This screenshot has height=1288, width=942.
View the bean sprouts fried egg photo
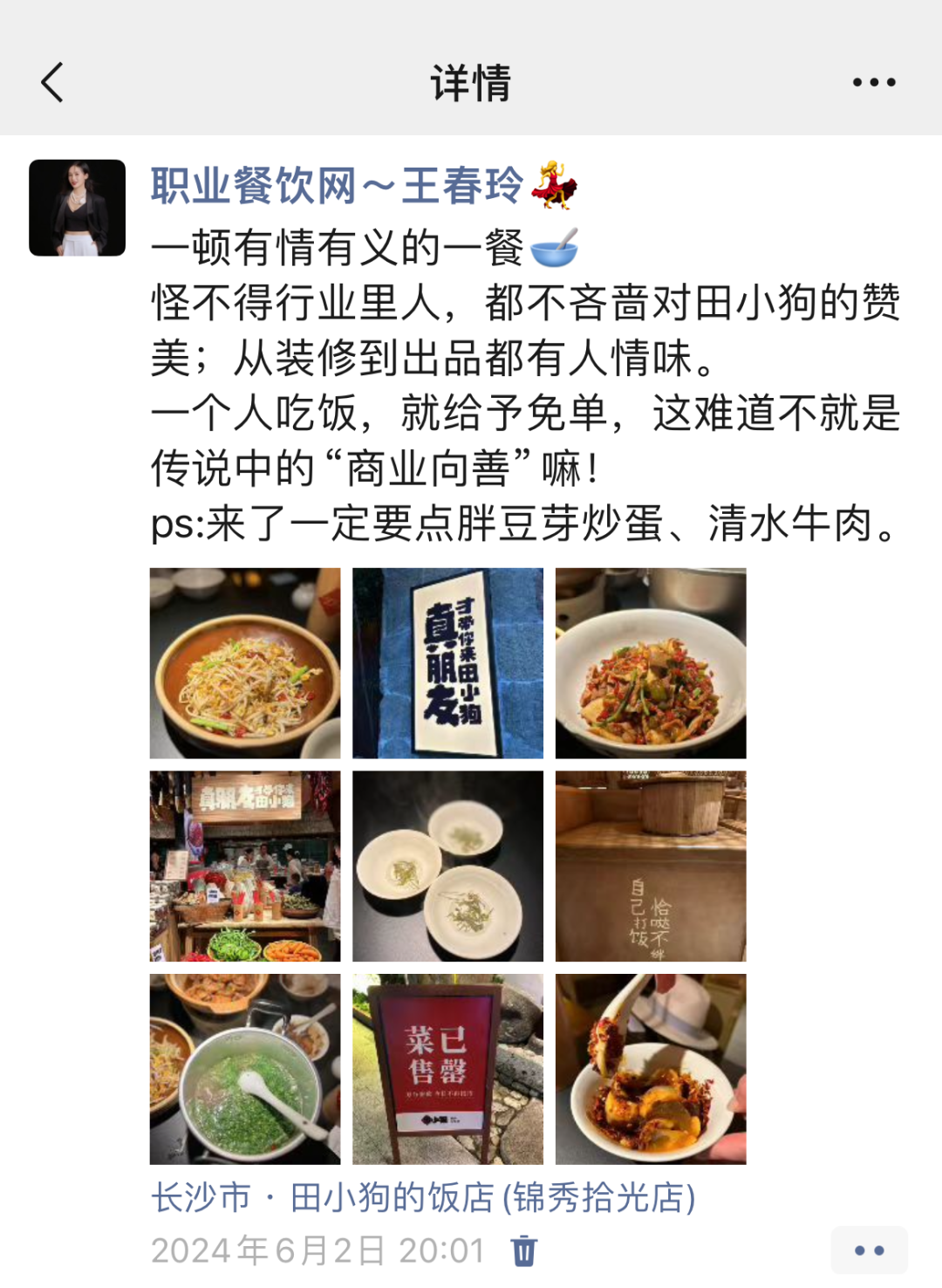[245, 663]
